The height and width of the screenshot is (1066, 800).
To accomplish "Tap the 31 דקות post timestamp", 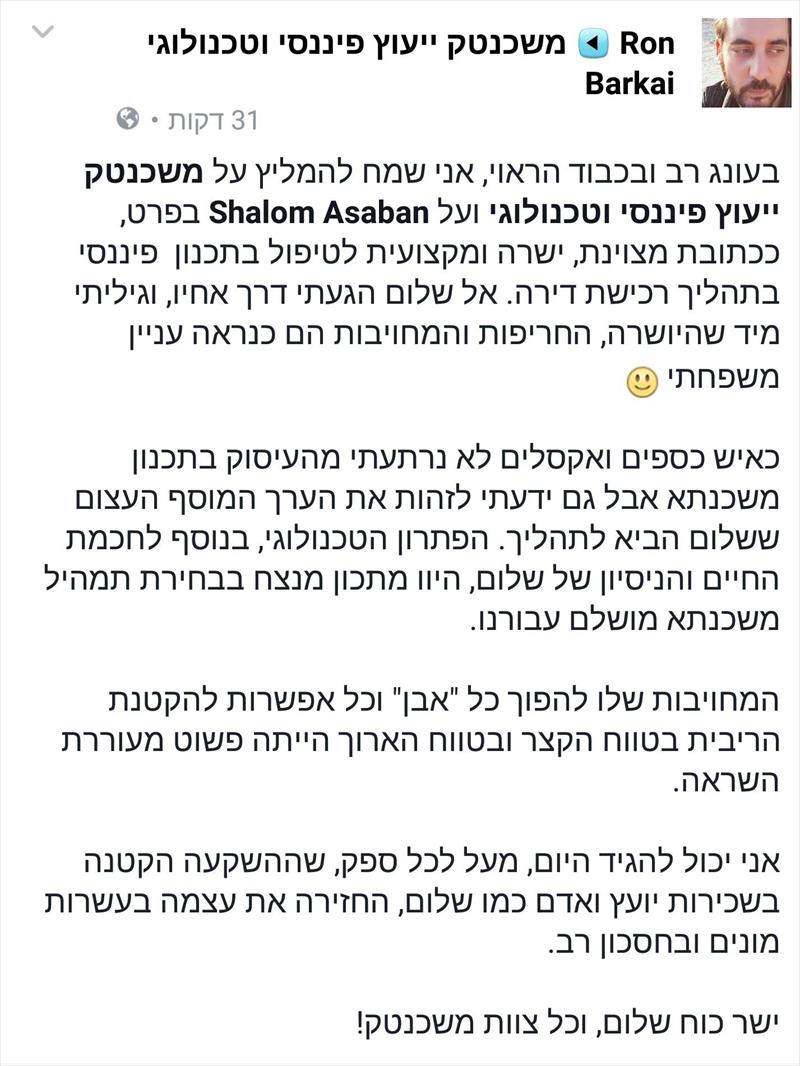I will pos(212,120).
